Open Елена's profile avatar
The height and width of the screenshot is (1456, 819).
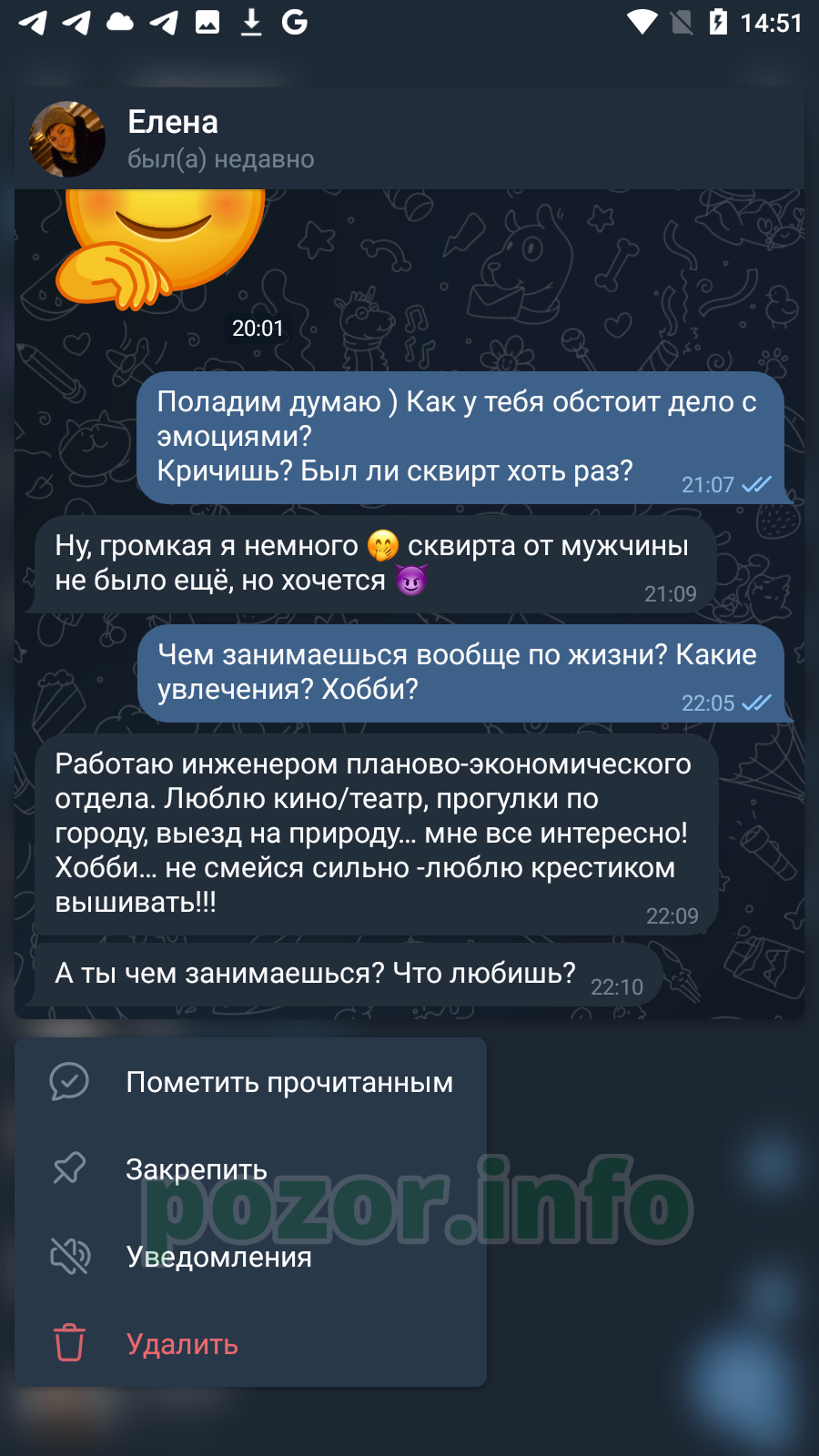point(67,139)
